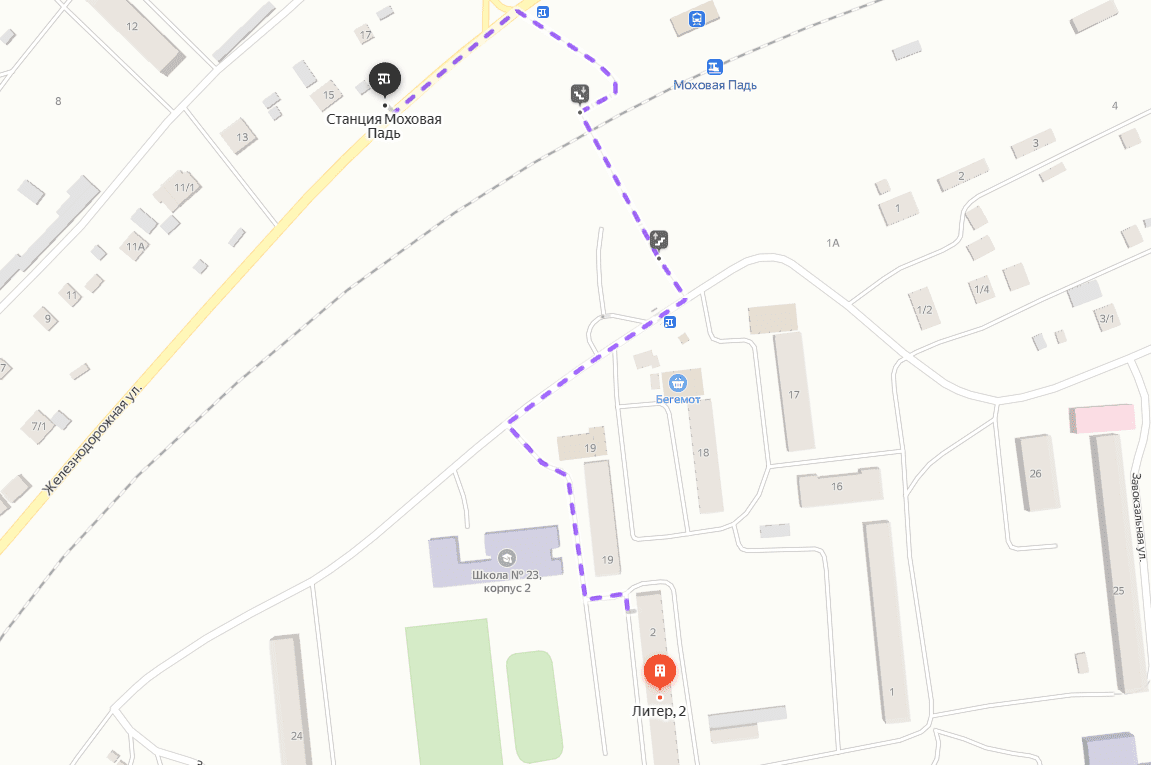The width and height of the screenshot is (1151, 765).
Task: Open Школа № 23, корпус 2 marker
Action: (507, 558)
